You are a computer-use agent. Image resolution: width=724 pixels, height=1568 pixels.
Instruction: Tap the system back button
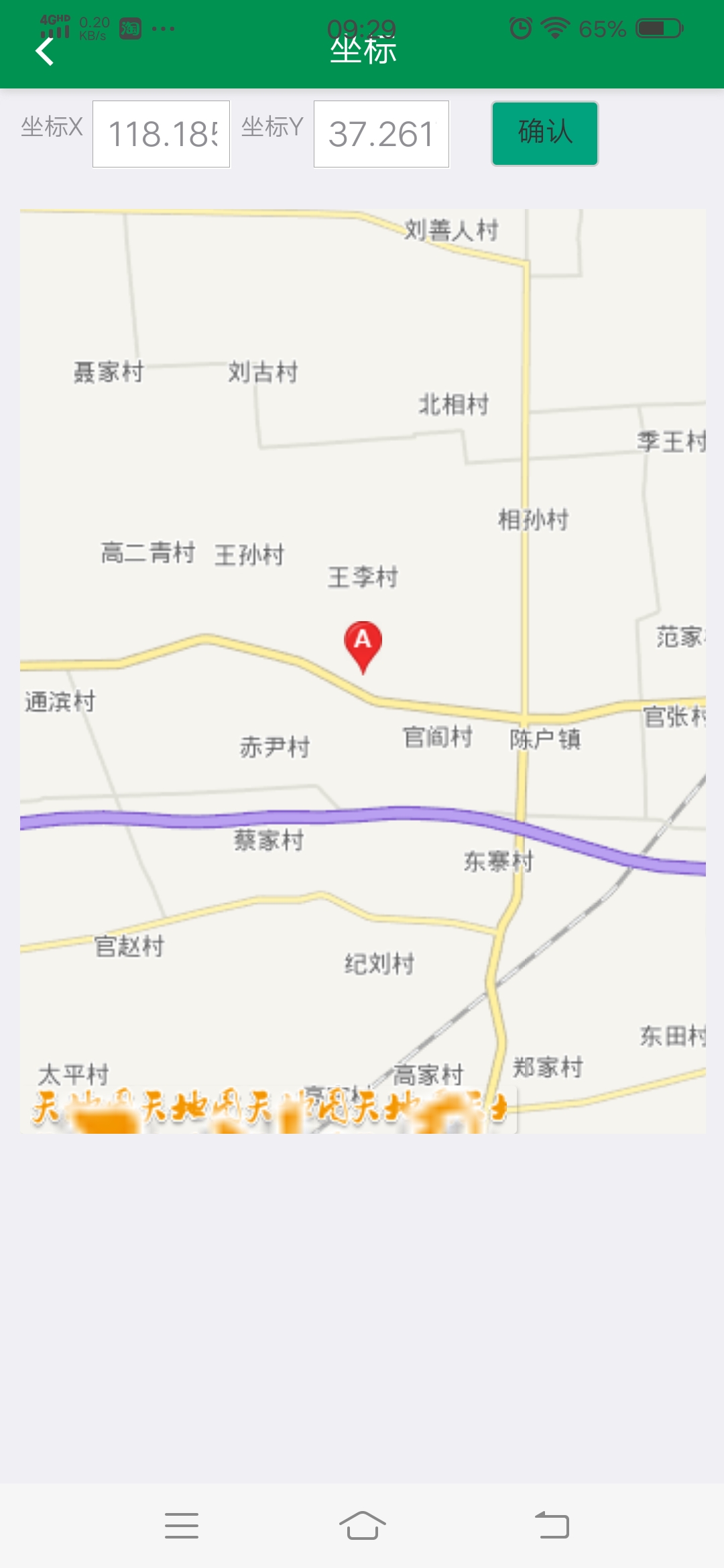pos(552,1525)
